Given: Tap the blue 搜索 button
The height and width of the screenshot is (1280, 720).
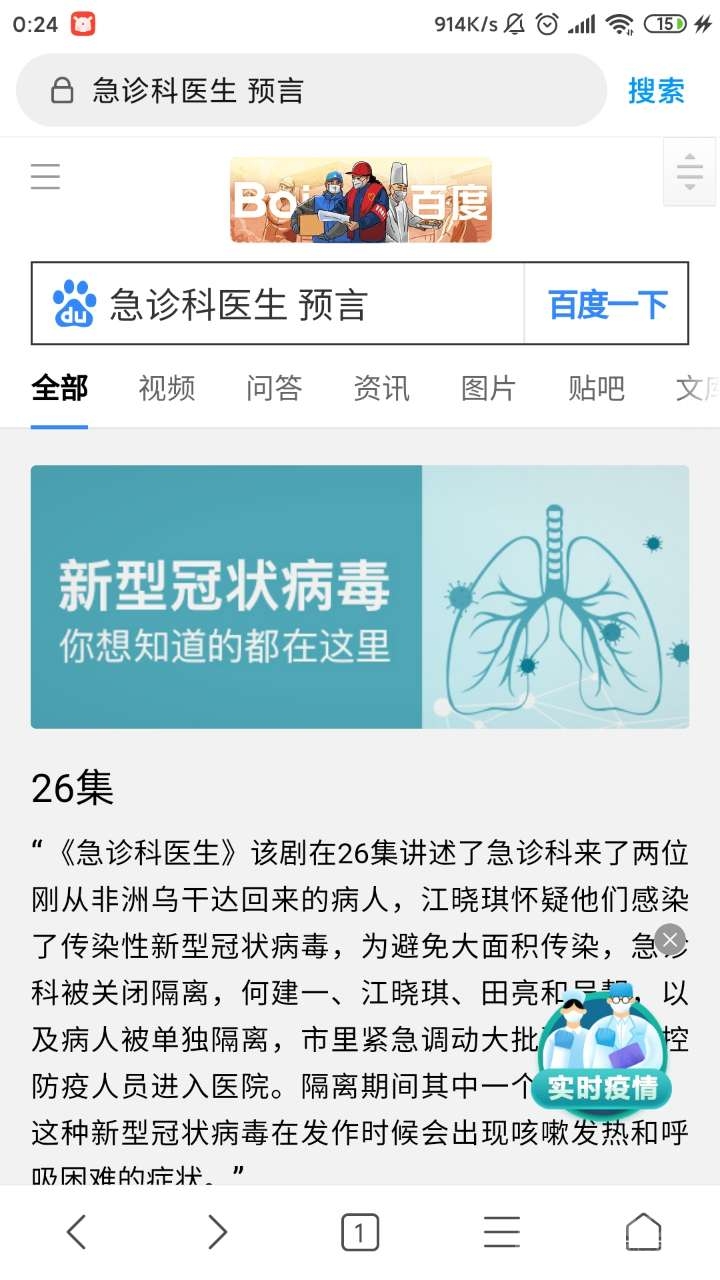Looking at the screenshot, I should 656,91.
